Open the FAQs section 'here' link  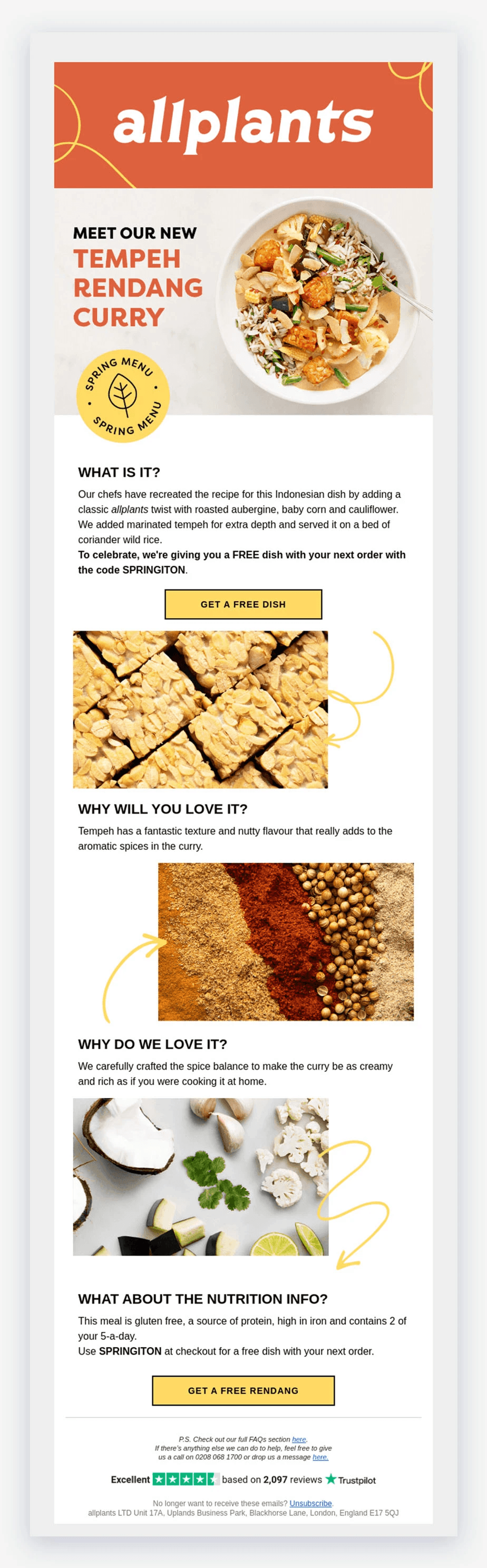[x=299, y=1439]
